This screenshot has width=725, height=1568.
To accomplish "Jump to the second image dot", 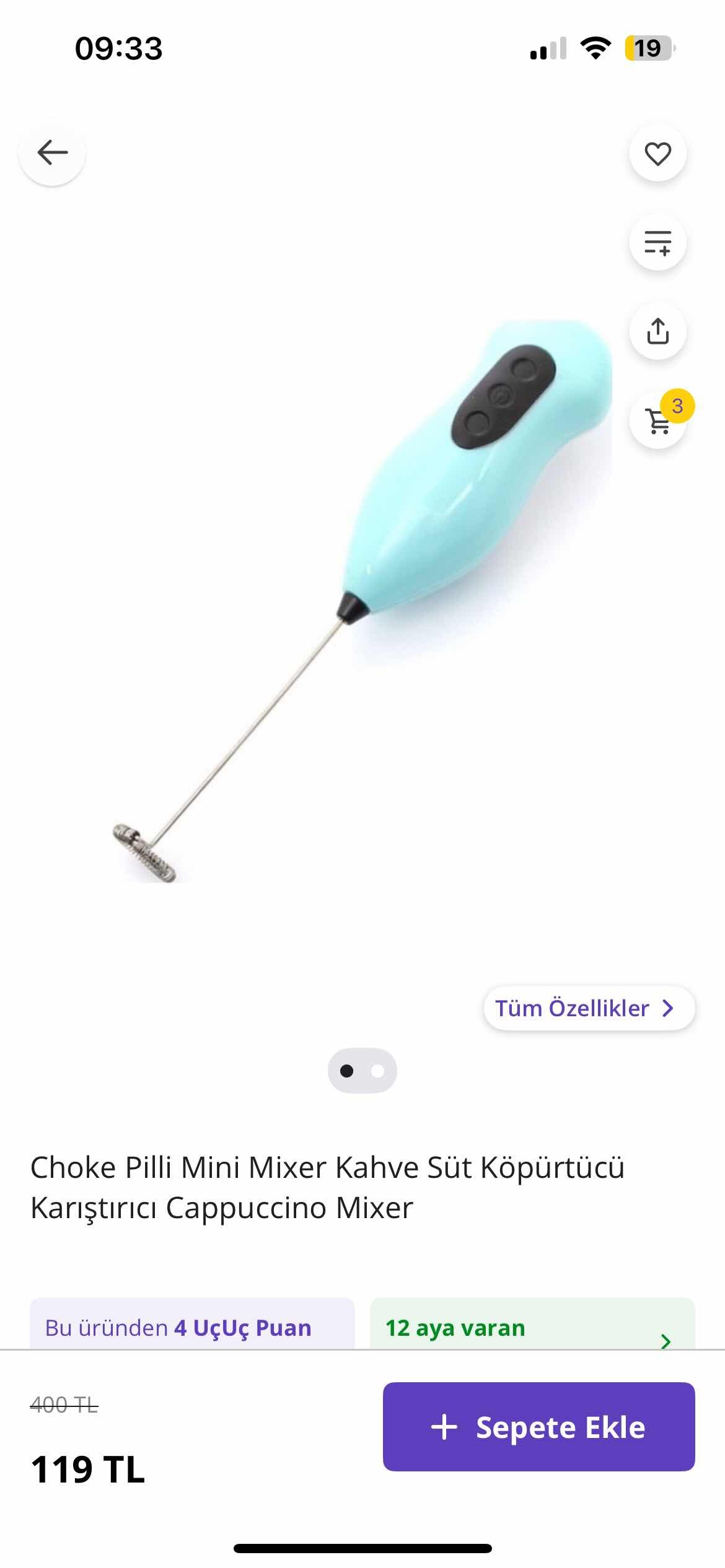I will (x=377, y=1071).
